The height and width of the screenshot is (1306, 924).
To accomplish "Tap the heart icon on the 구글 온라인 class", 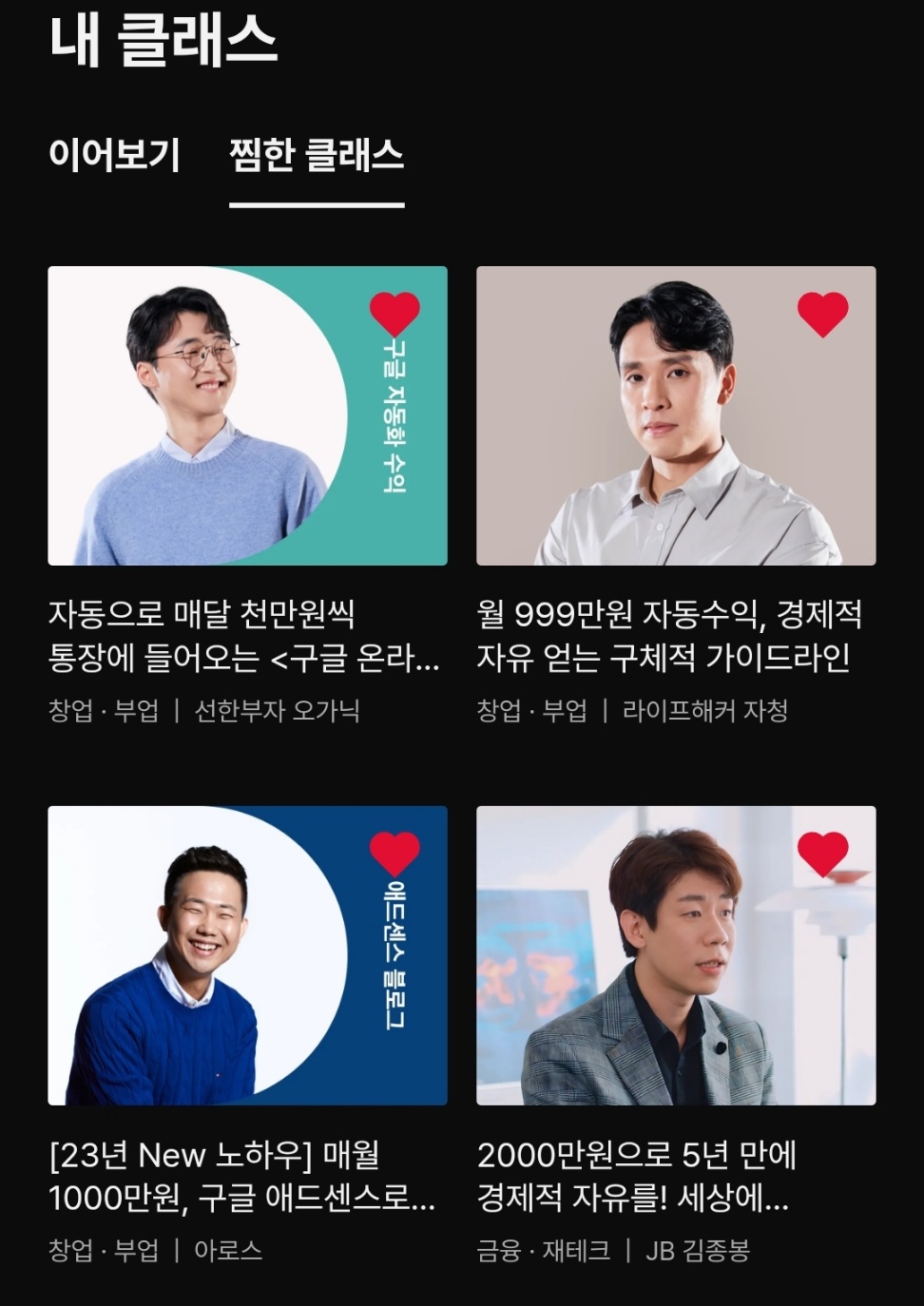I will [x=395, y=315].
